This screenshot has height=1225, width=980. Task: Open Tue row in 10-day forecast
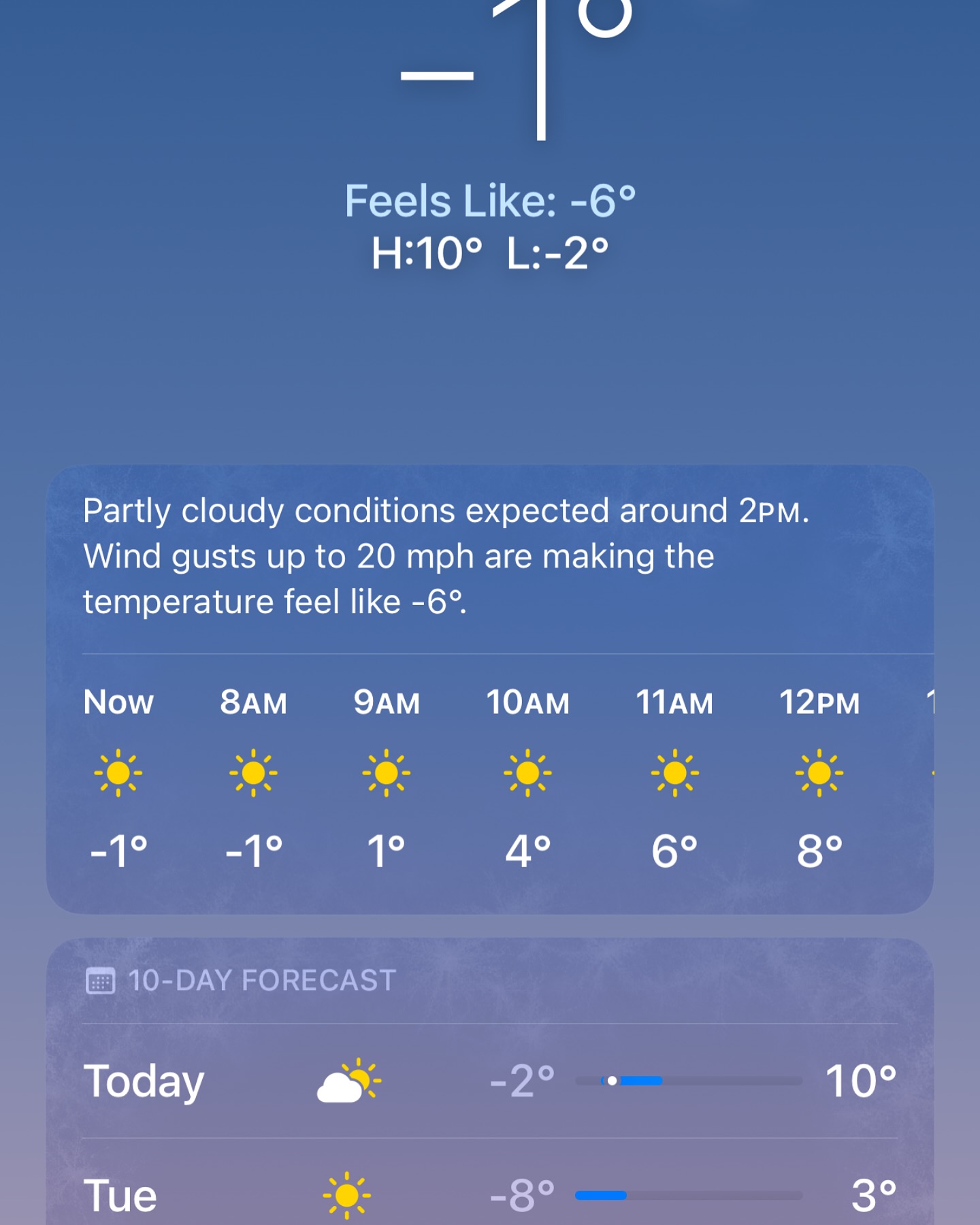tap(490, 1195)
